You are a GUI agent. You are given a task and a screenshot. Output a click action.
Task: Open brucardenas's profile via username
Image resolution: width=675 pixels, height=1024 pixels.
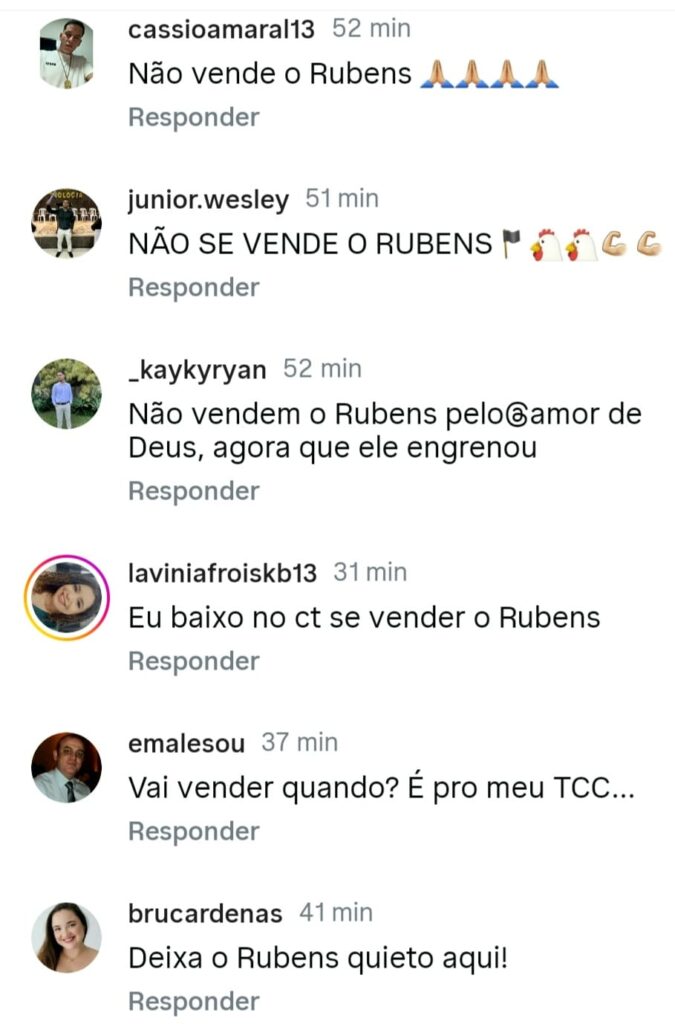tap(205, 913)
